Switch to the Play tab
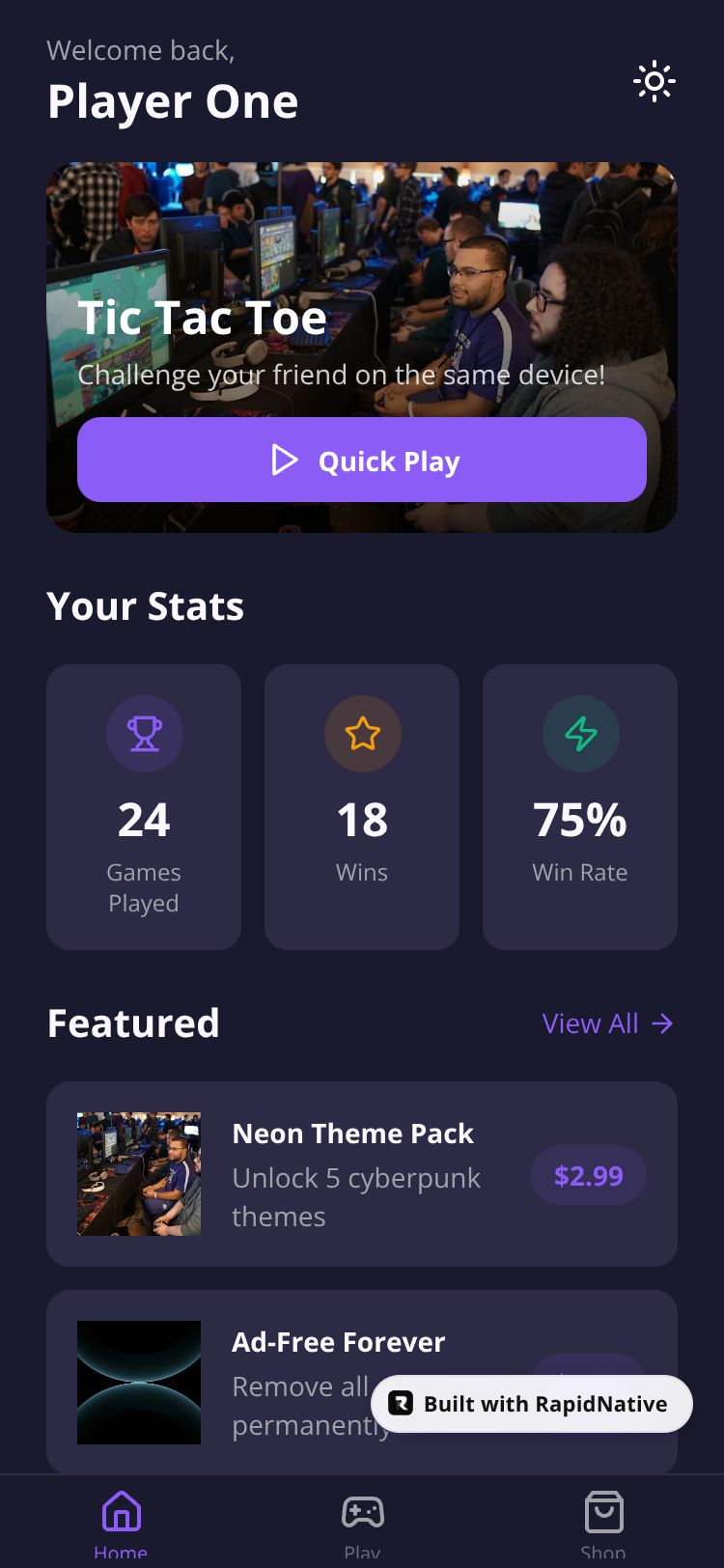This screenshot has width=724, height=1568. point(362,1520)
